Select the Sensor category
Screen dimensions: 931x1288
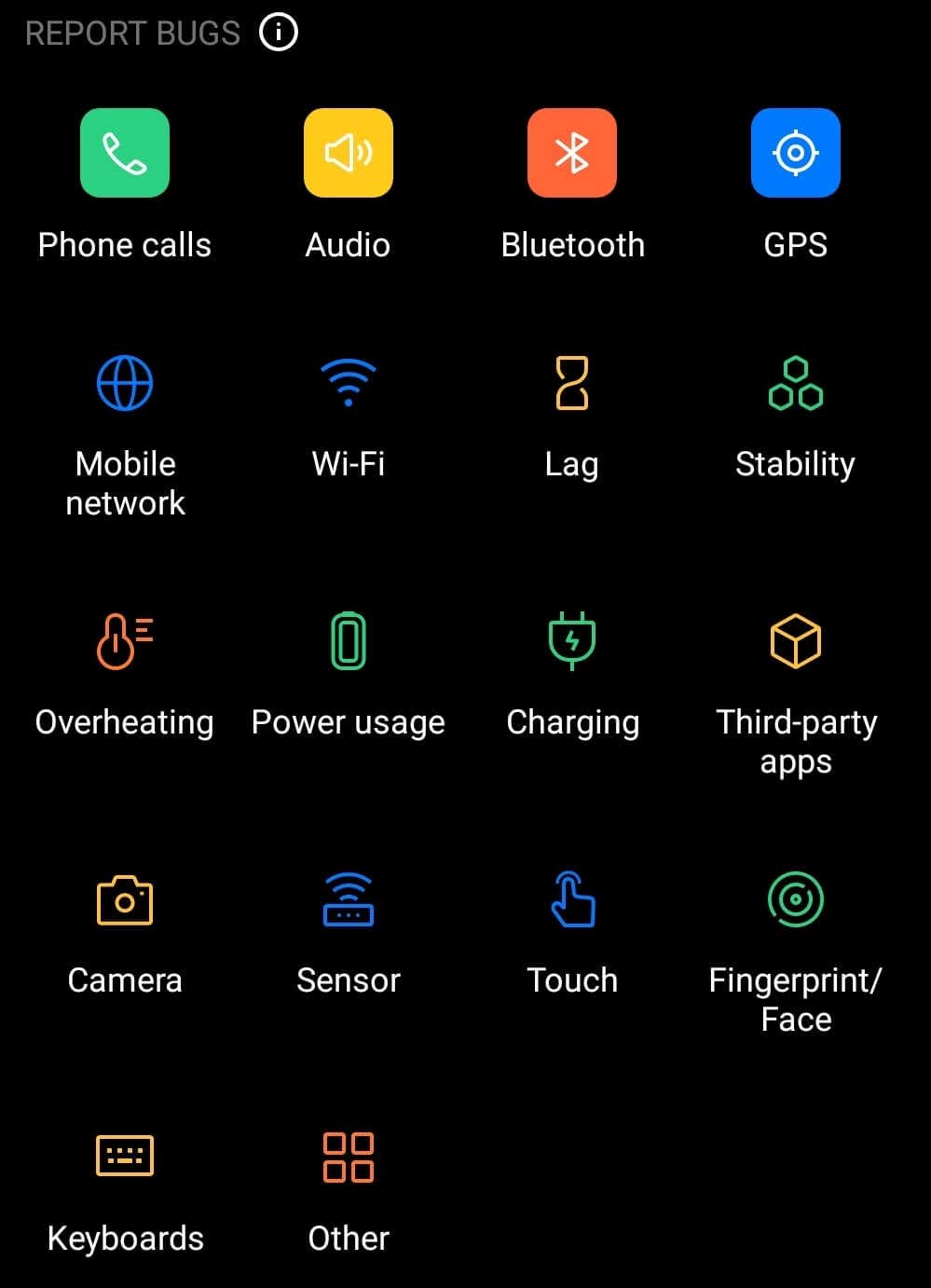click(x=349, y=900)
